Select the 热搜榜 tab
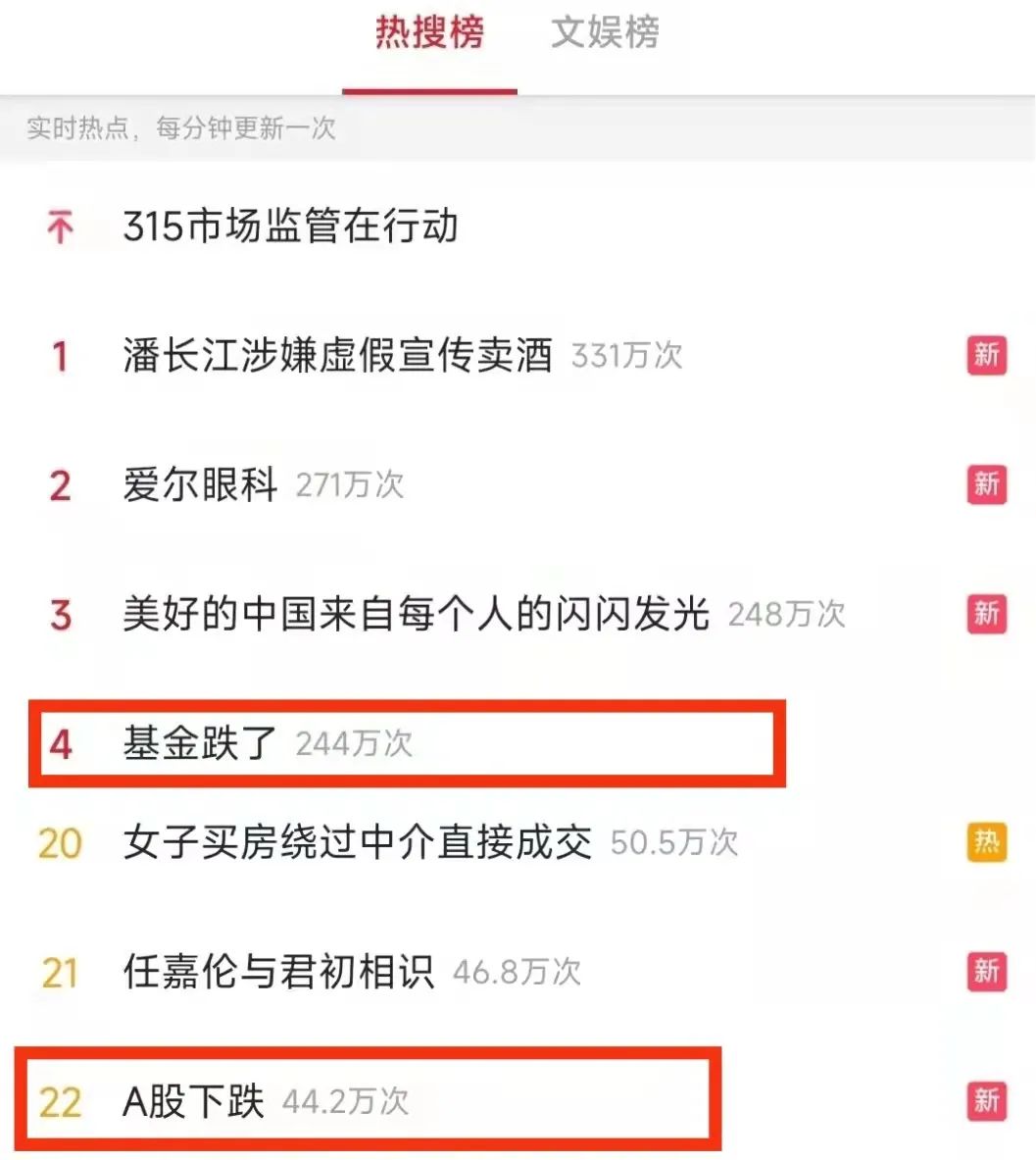Viewport: 1036px width, 1160px height. click(x=429, y=33)
